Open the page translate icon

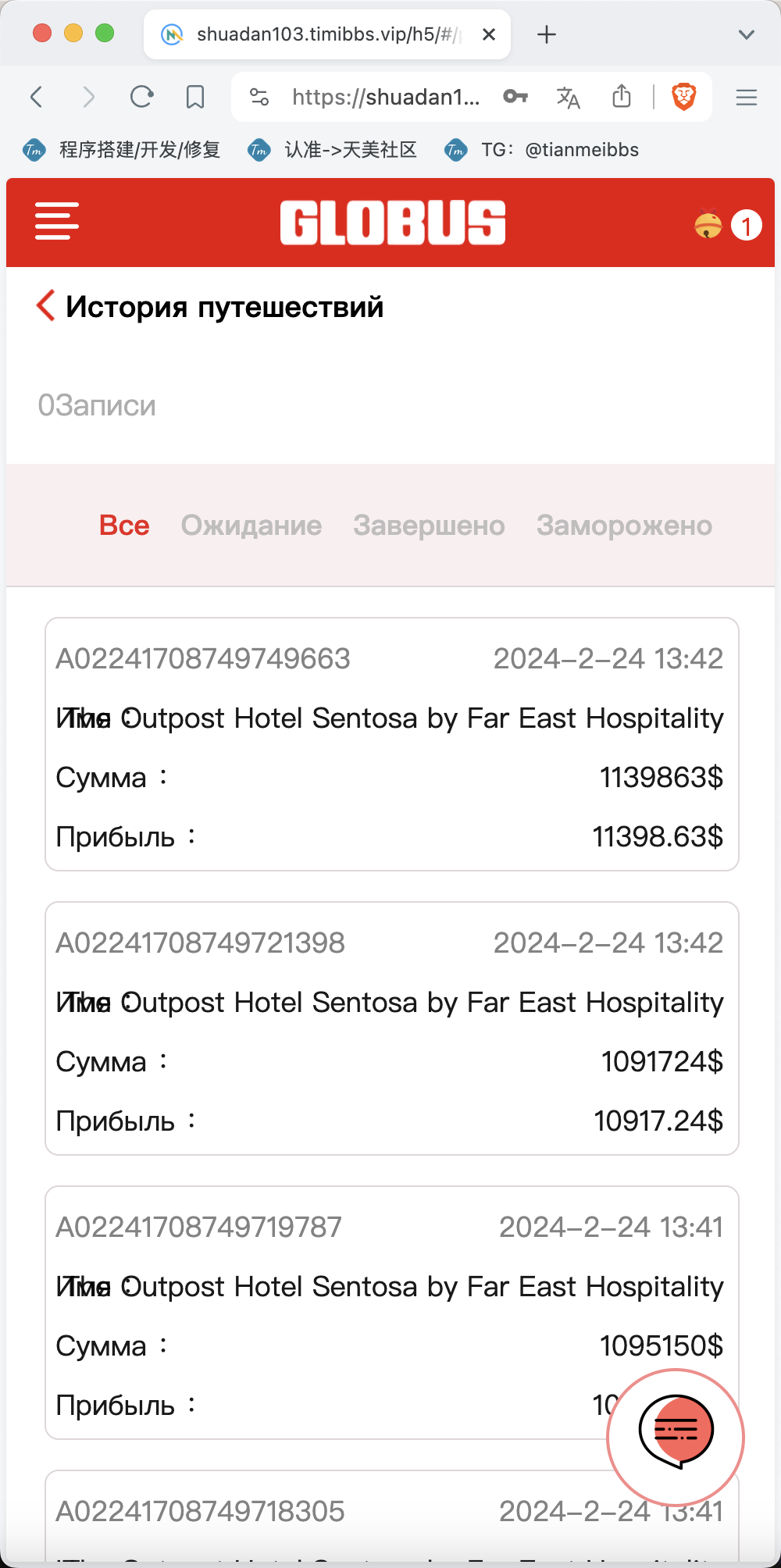[x=568, y=97]
